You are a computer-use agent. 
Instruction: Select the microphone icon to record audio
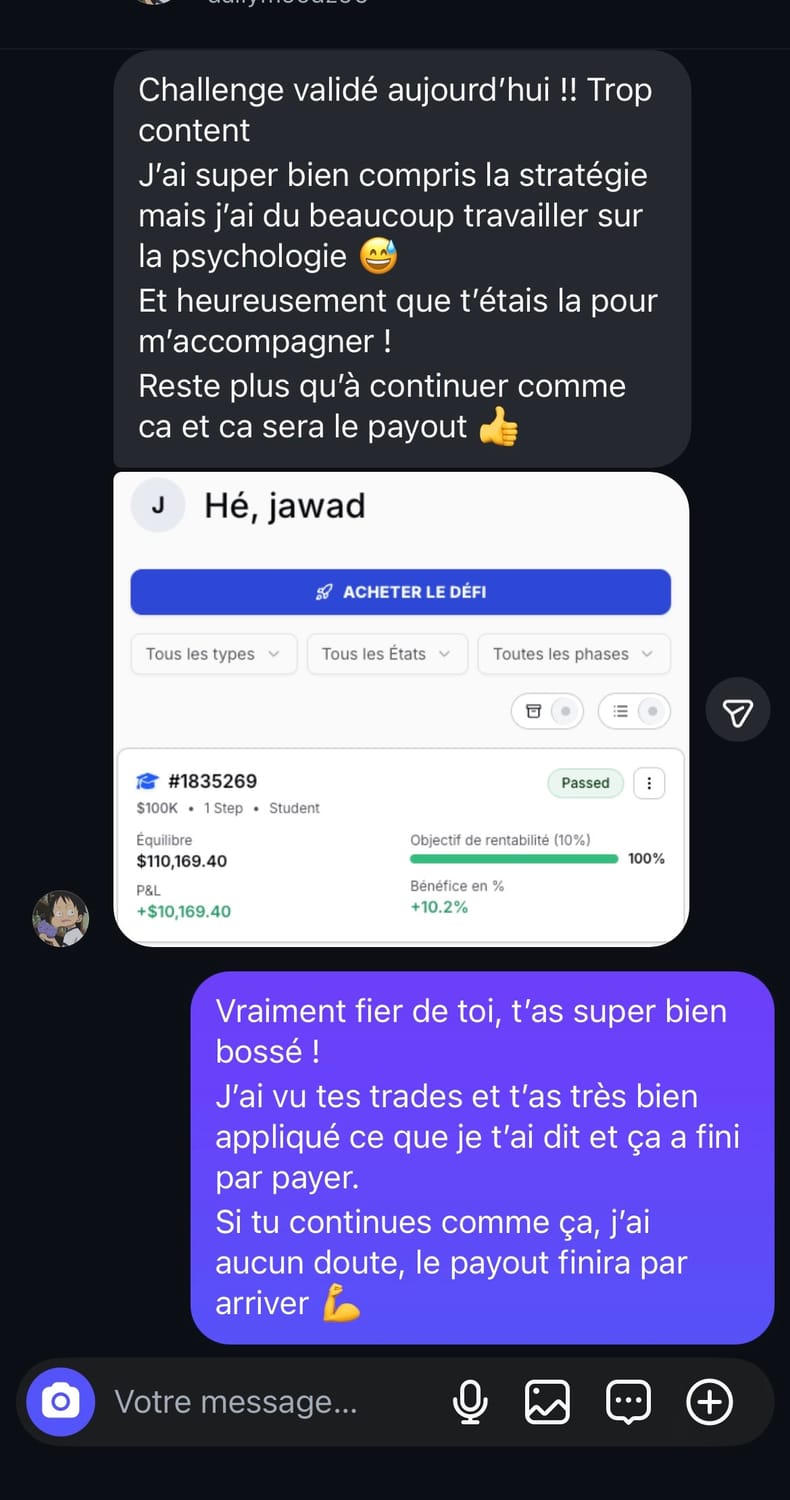point(470,1402)
